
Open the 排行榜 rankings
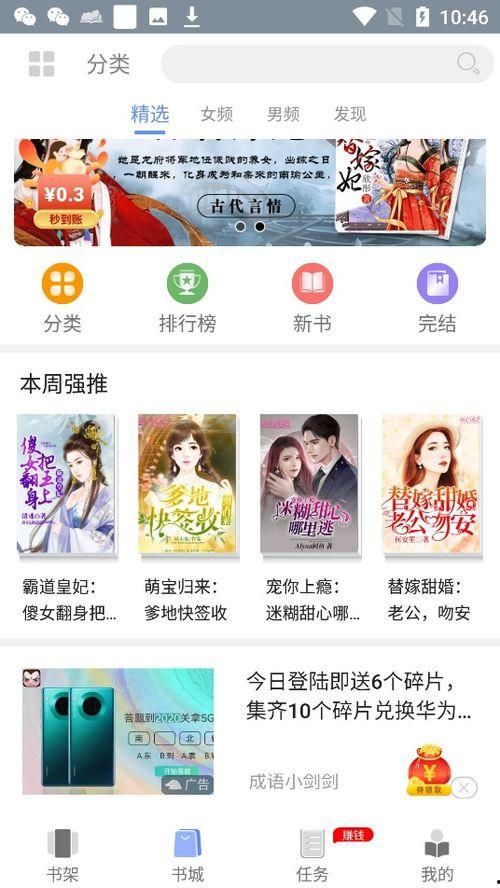tap(187, 298)
